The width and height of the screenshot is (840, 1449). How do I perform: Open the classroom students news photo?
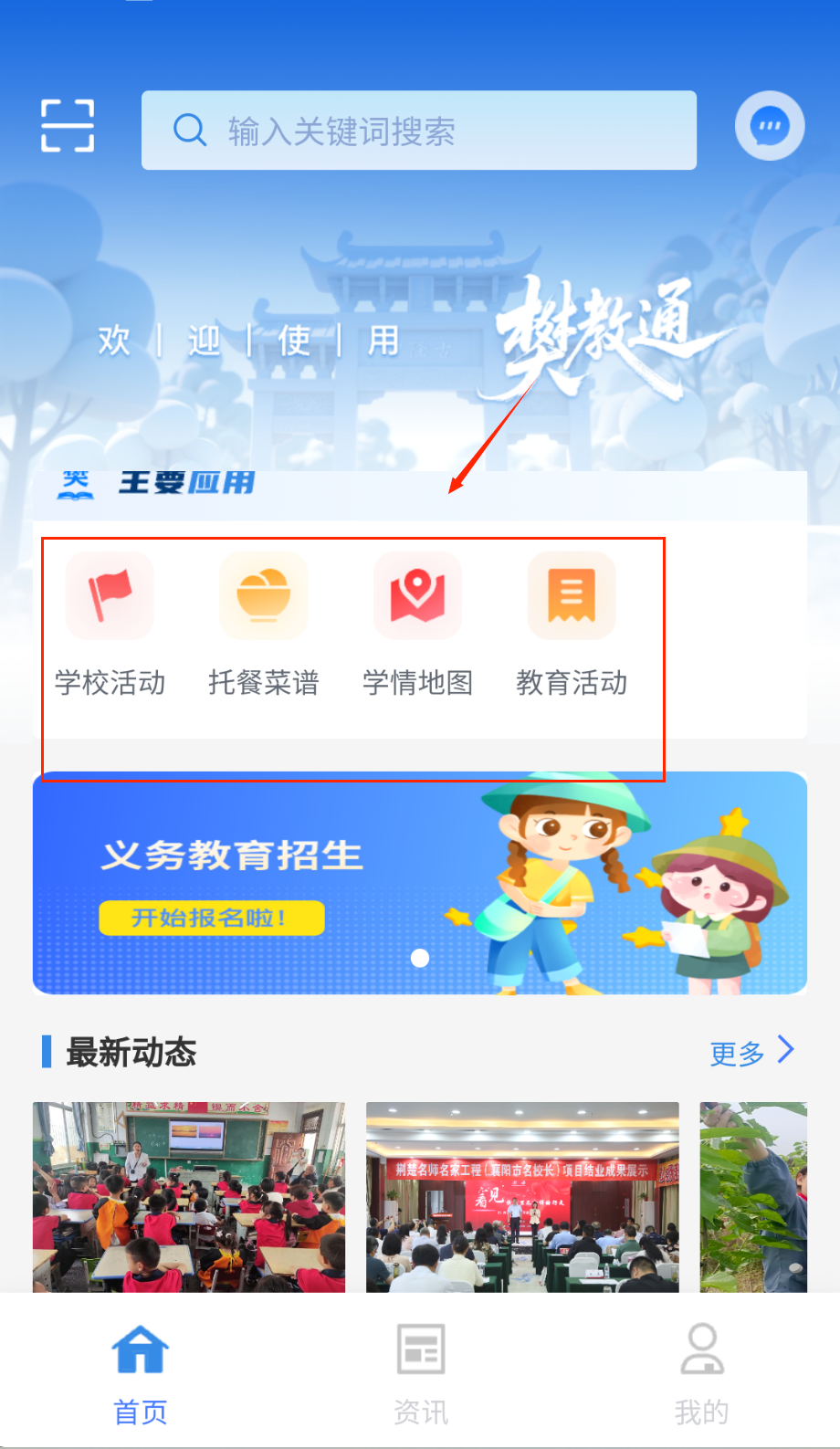point(189,1196)
